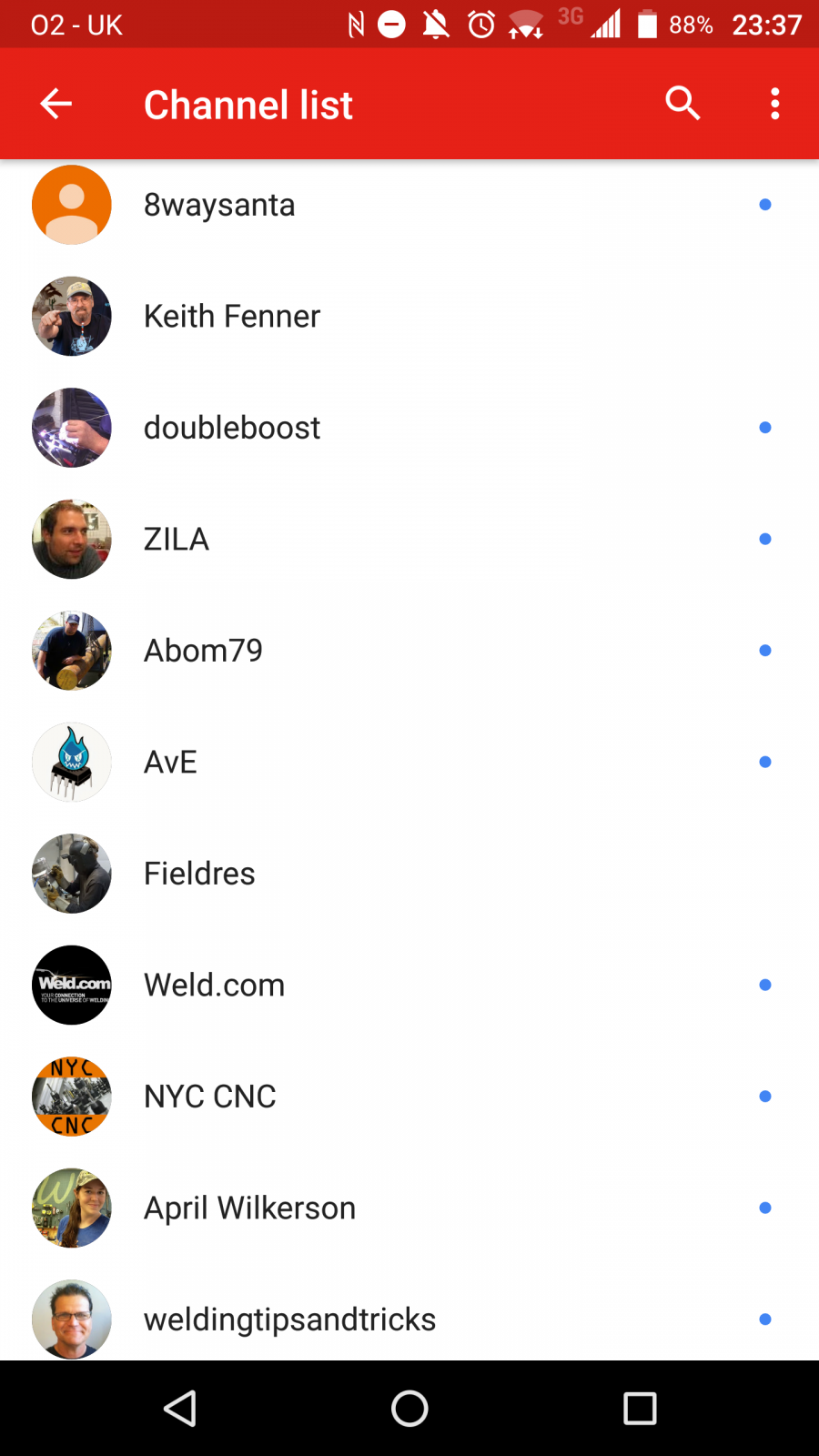Open Keith Fenner's channel
The height and width of the screenshot is (1456, 819).
[x=409, y=317]
